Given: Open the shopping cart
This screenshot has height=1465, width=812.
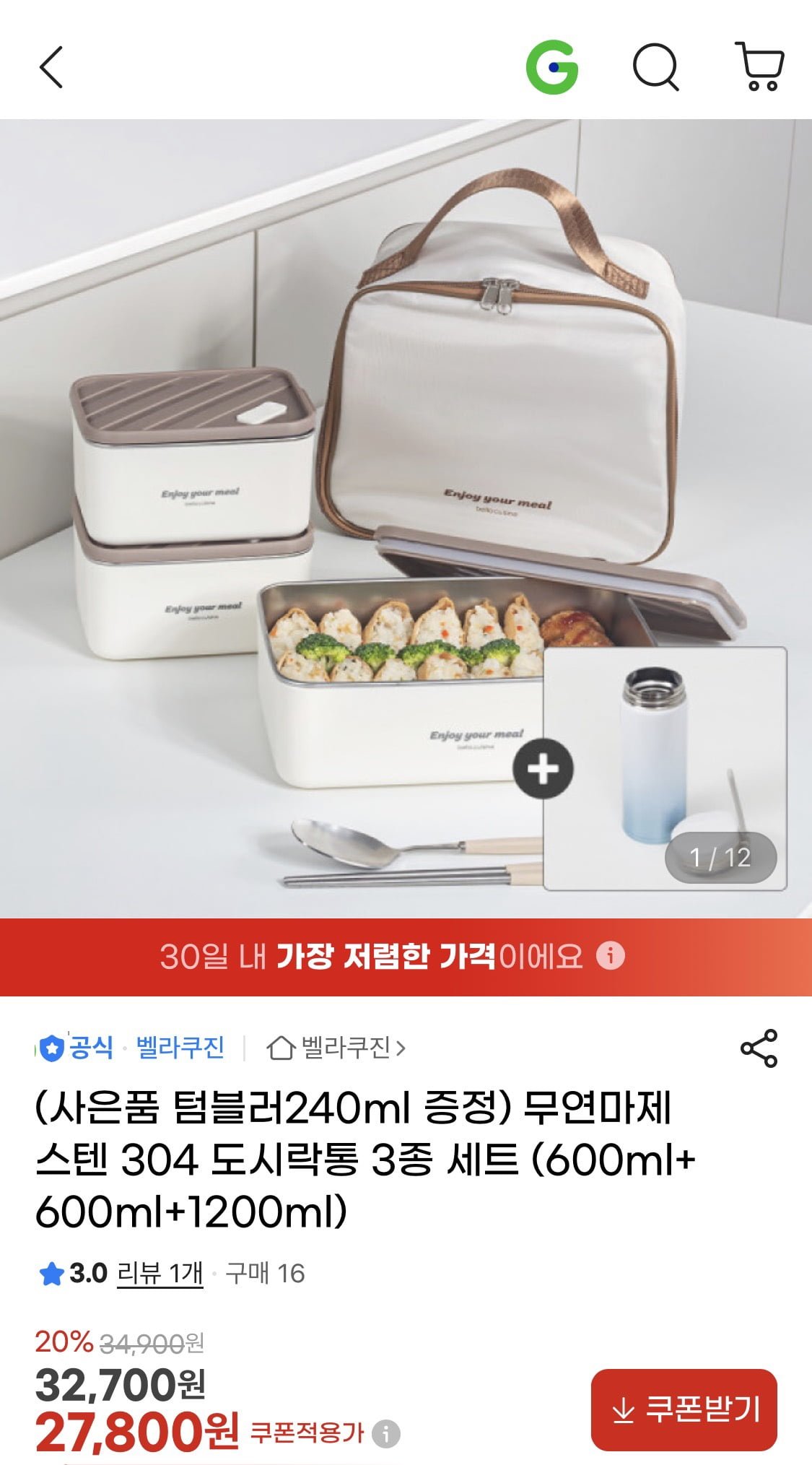Looking at the screenshot, I should (759, 66).
